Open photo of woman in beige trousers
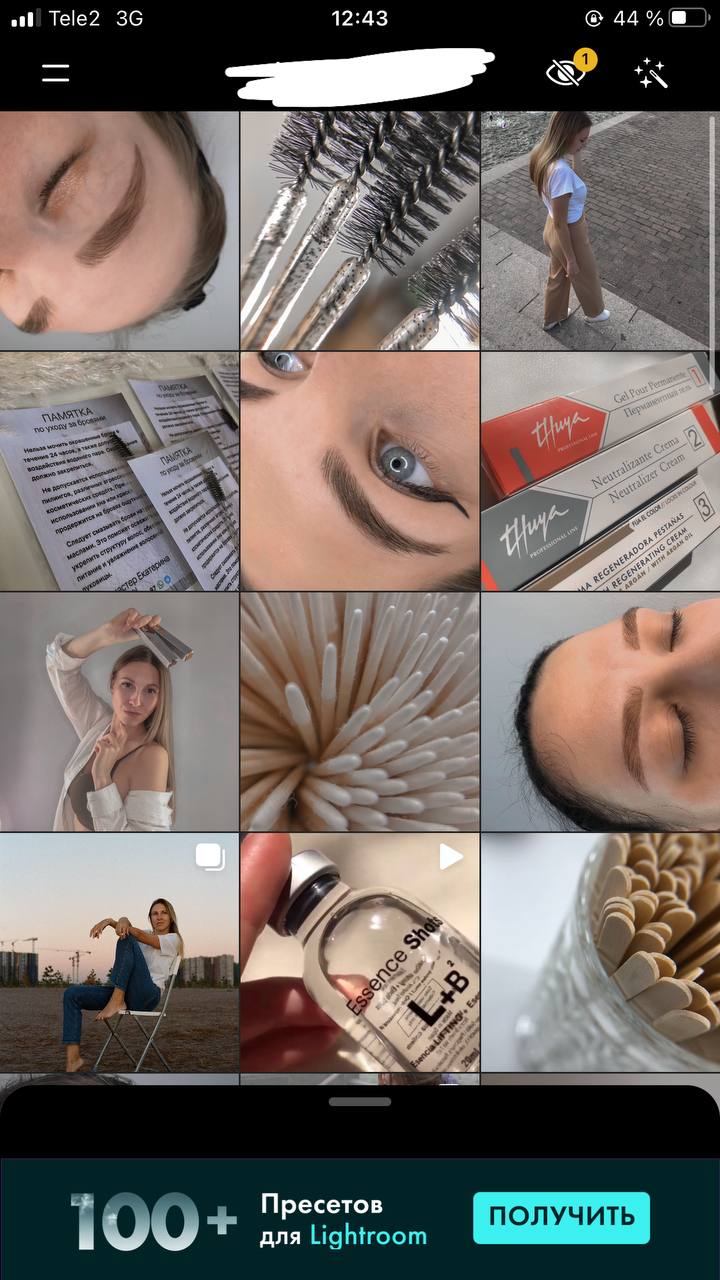 601,230
